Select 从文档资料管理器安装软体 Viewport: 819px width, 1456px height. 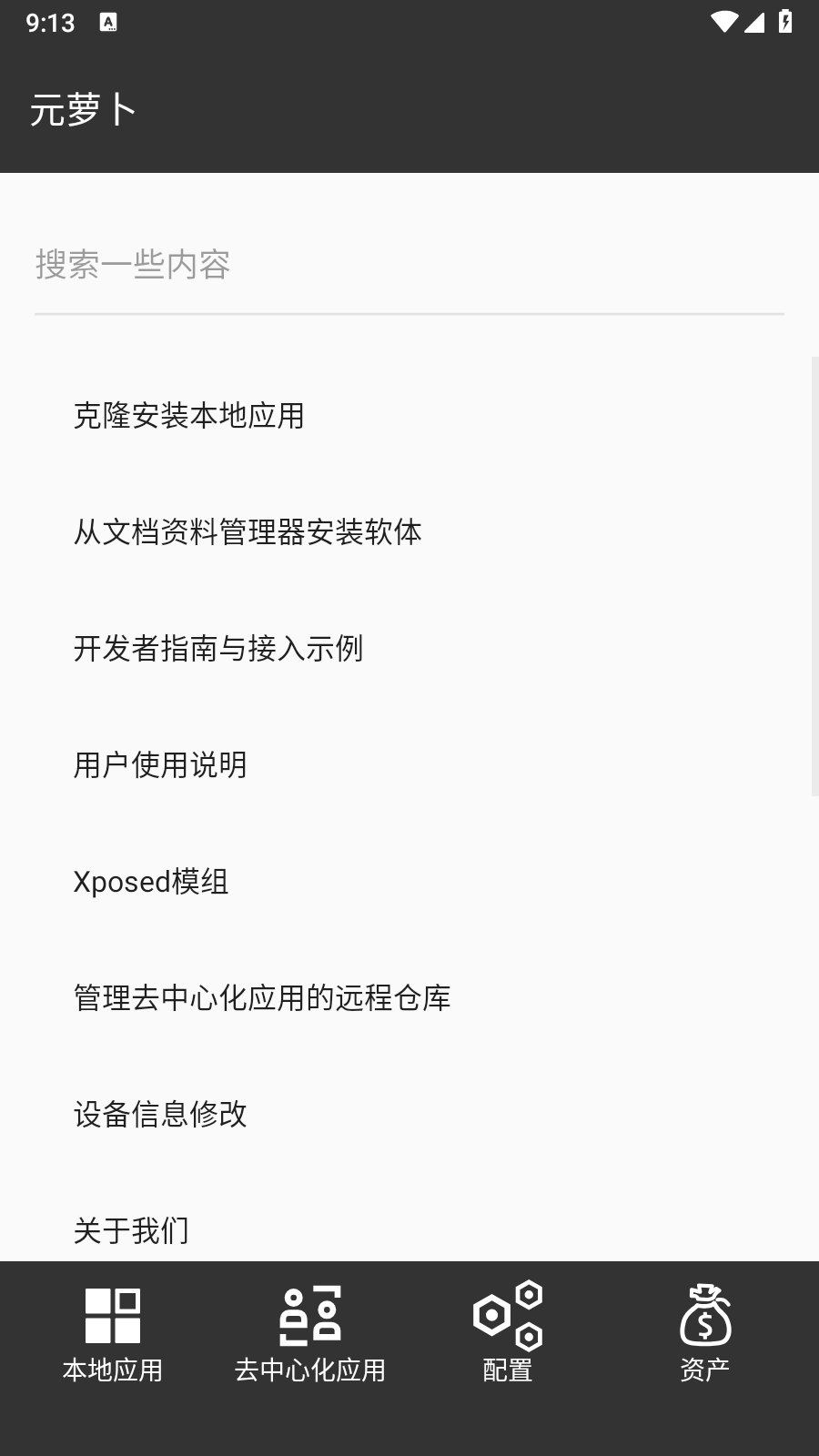tap(248, 532)
